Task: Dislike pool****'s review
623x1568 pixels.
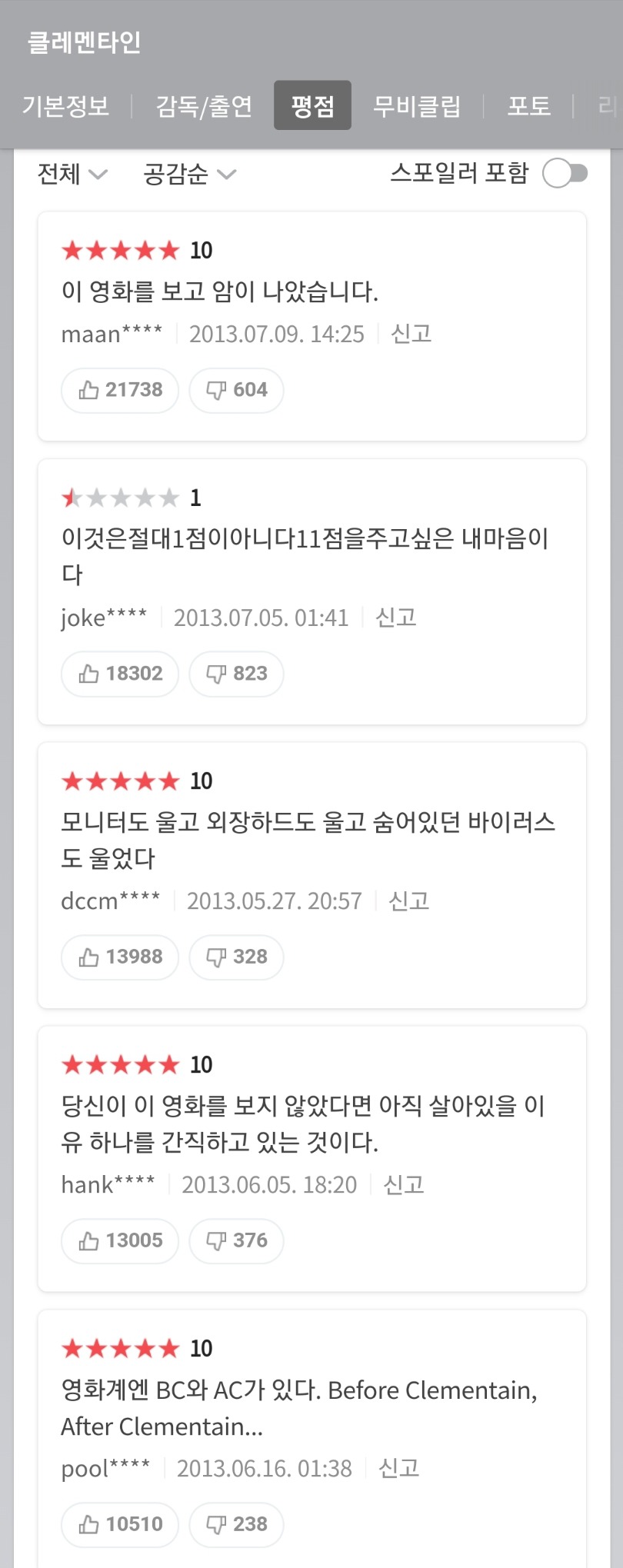Action: 236,1525
